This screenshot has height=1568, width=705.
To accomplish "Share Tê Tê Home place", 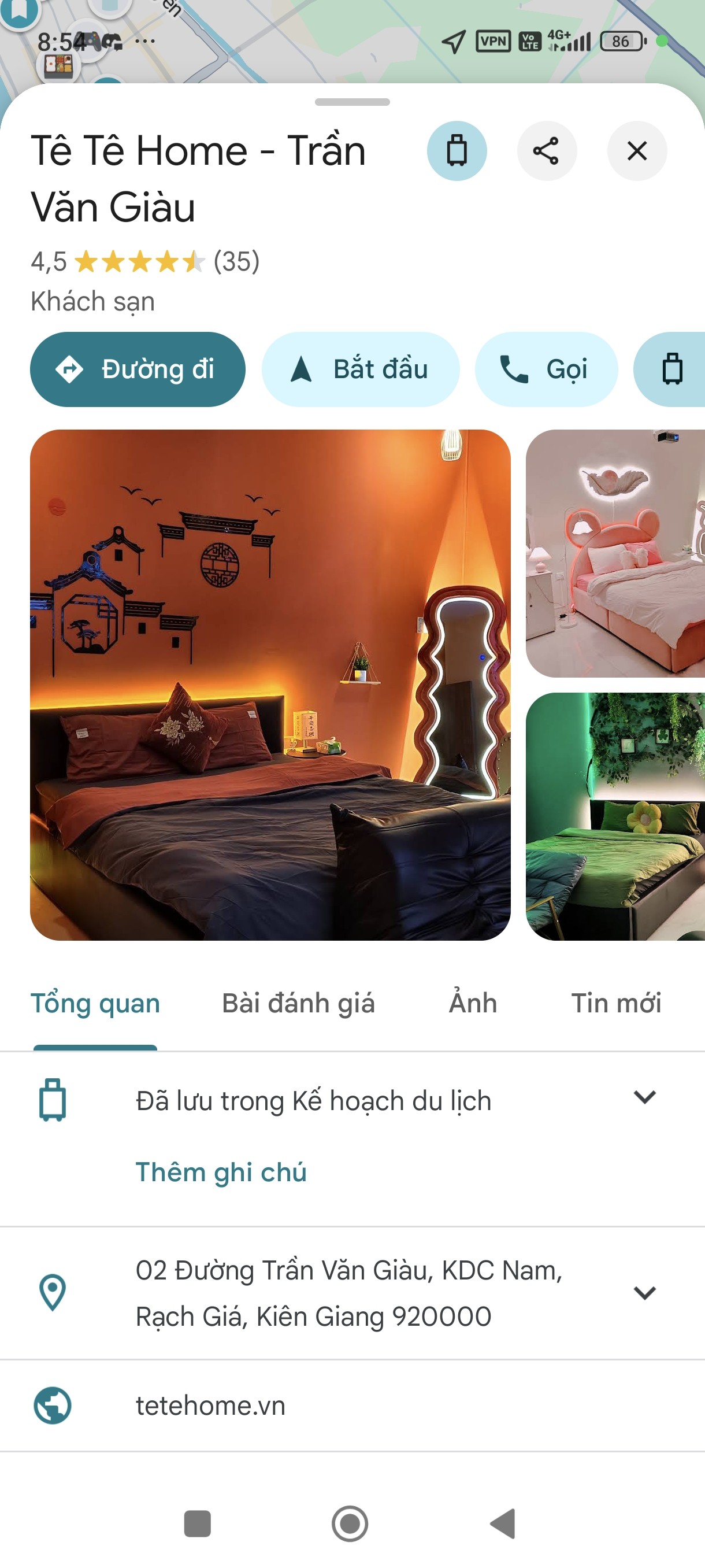I will click(x=546, y=151).
